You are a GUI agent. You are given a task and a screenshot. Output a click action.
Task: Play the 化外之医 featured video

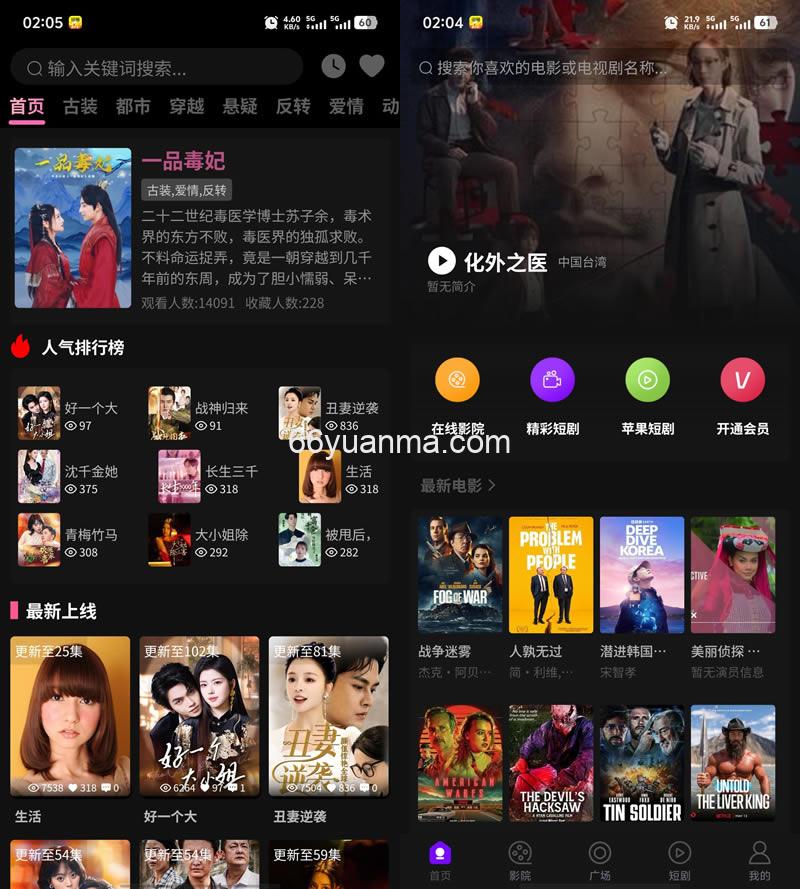pos(442,262)
